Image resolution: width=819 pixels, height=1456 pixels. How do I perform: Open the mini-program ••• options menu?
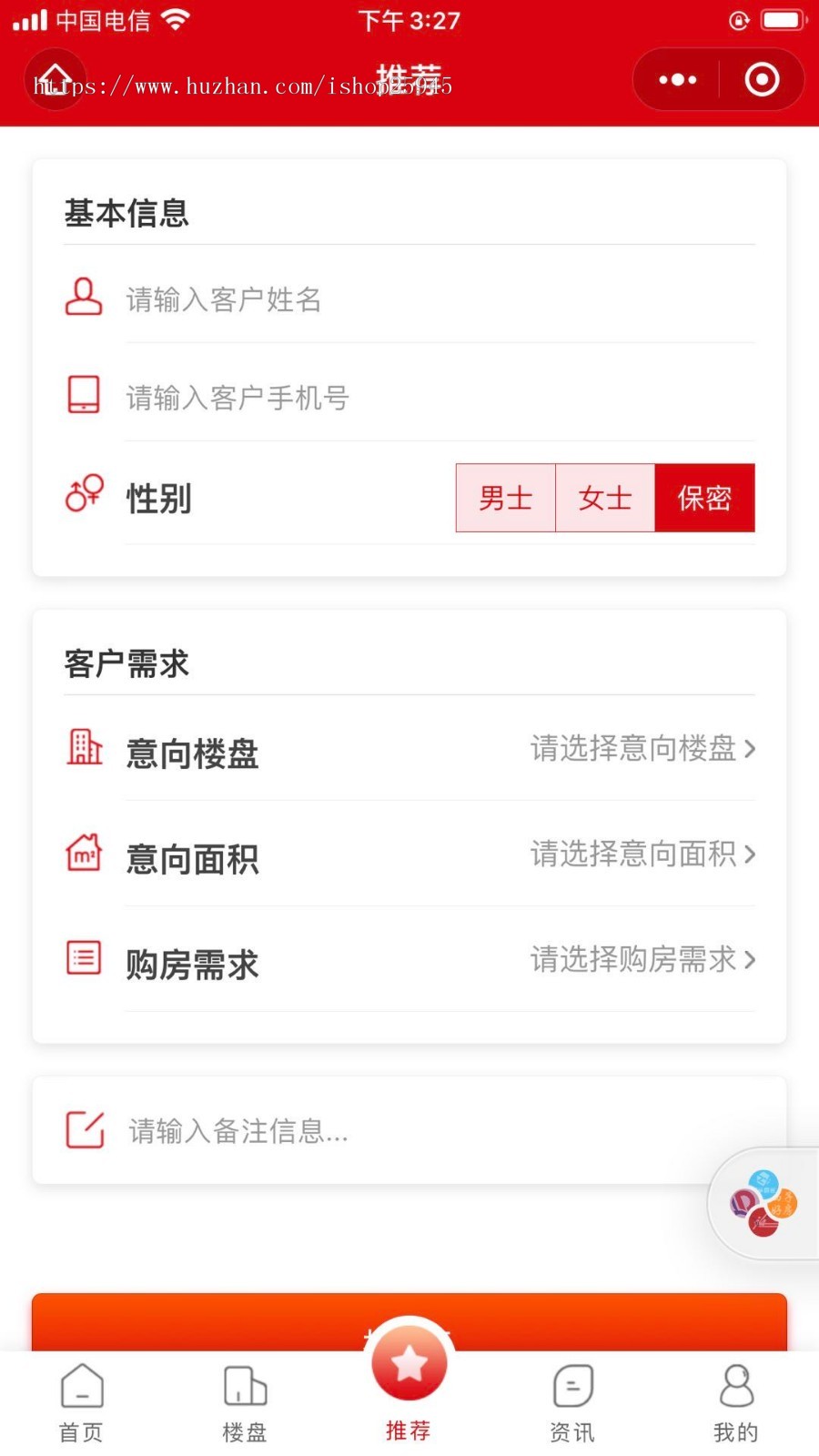click(x=676, y=79)
